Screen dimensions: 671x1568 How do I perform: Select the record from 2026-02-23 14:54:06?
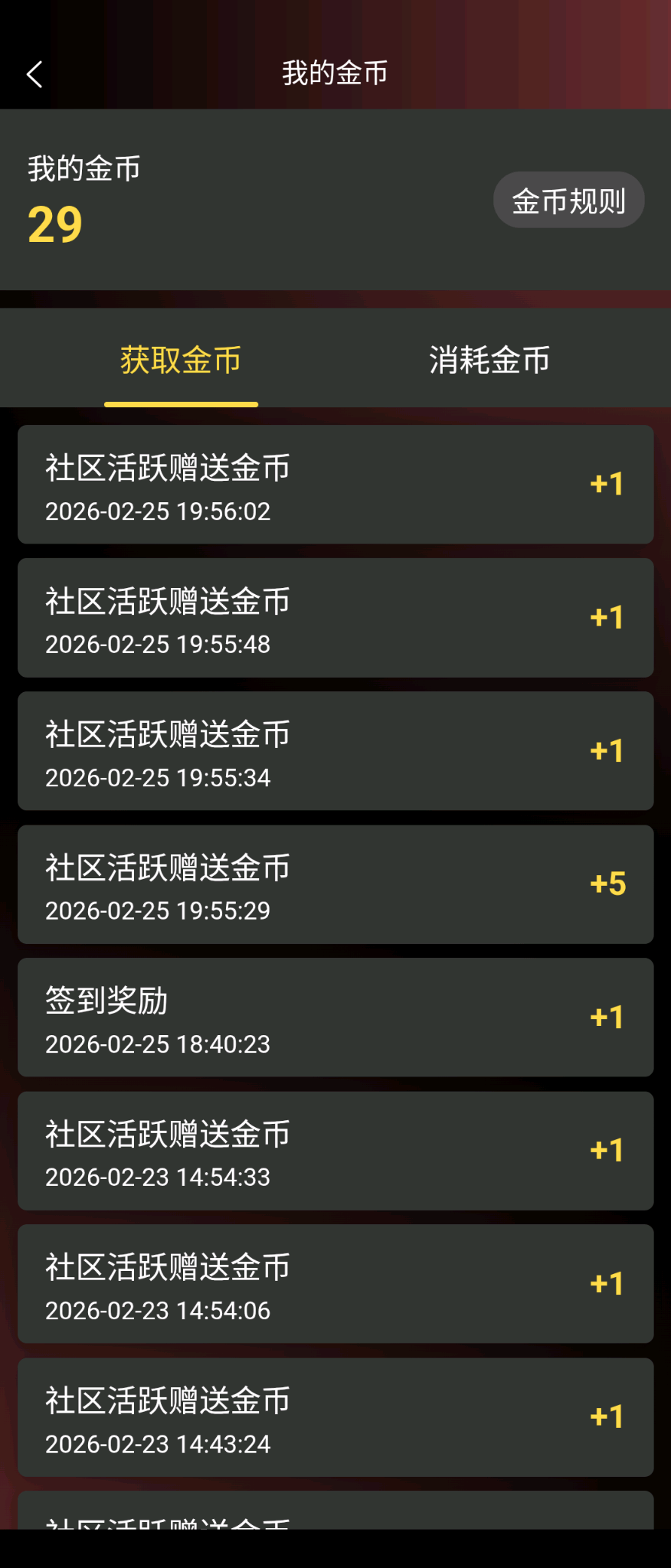point(335,1284)
